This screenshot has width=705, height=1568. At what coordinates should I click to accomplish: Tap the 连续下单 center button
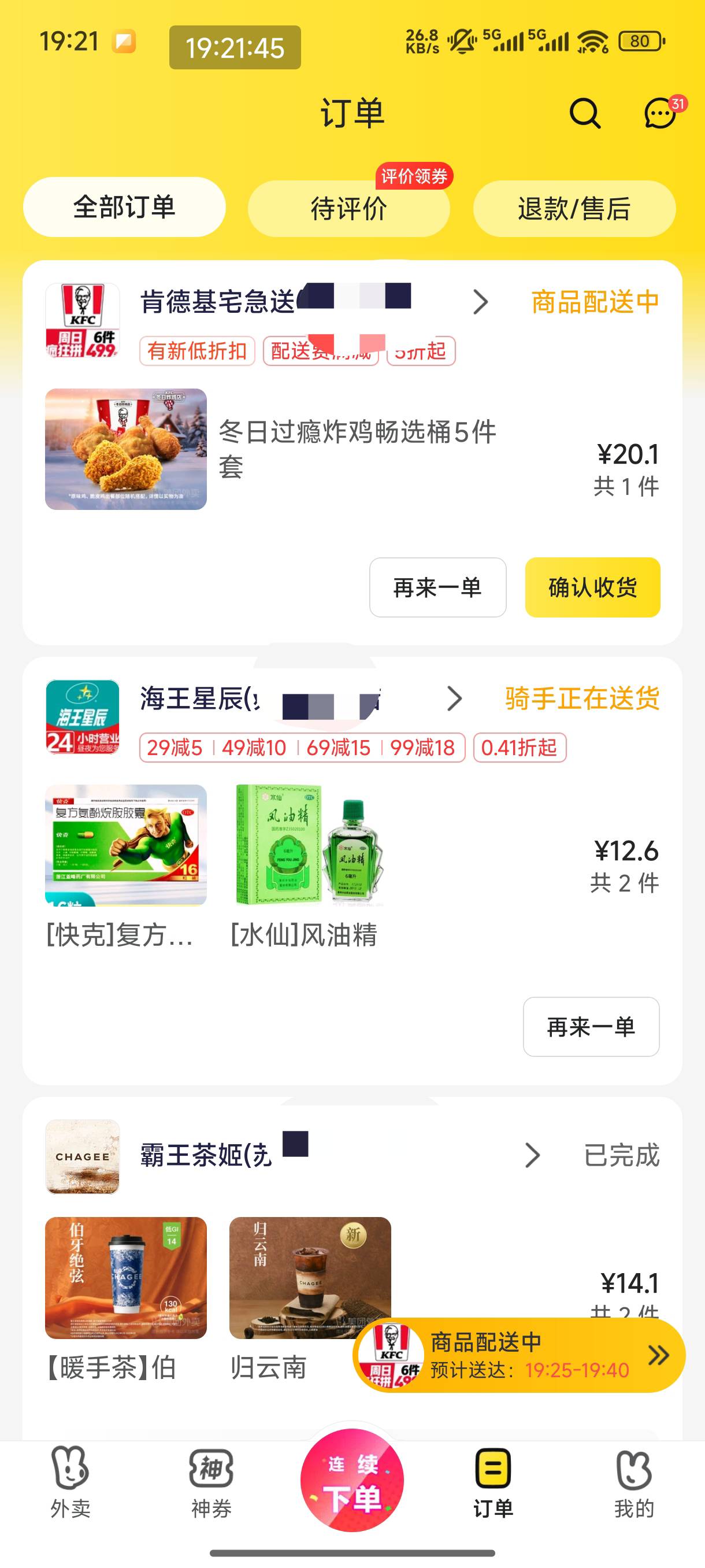click(352, 1480)
